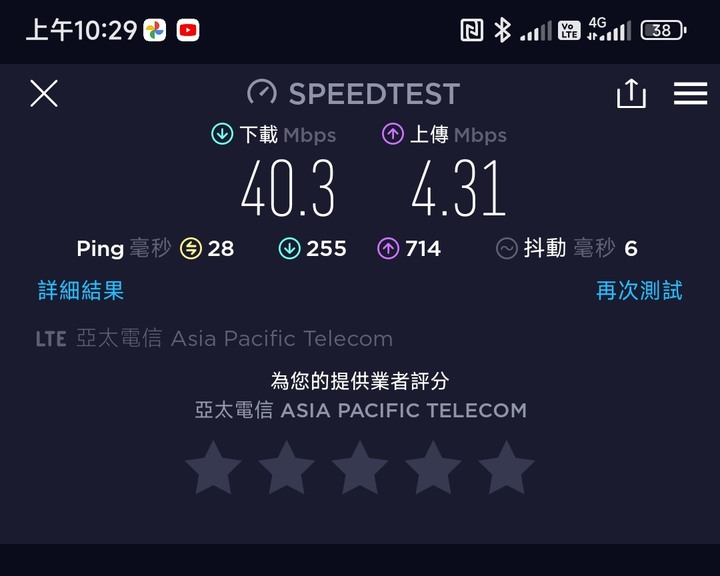720x576 pixels.
Task: Give the provider two stars
Action: point(287,468)
